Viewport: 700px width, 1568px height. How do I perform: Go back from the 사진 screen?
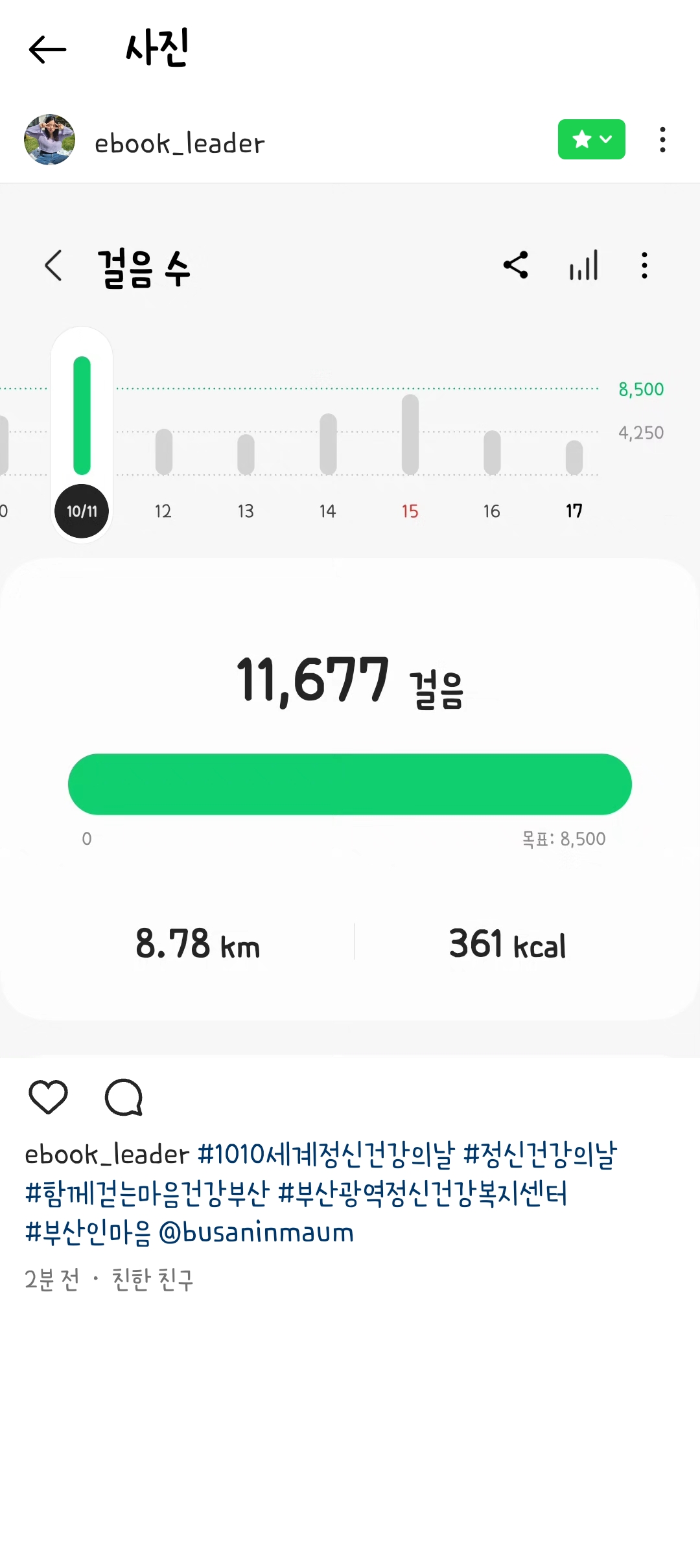(47, 49)
